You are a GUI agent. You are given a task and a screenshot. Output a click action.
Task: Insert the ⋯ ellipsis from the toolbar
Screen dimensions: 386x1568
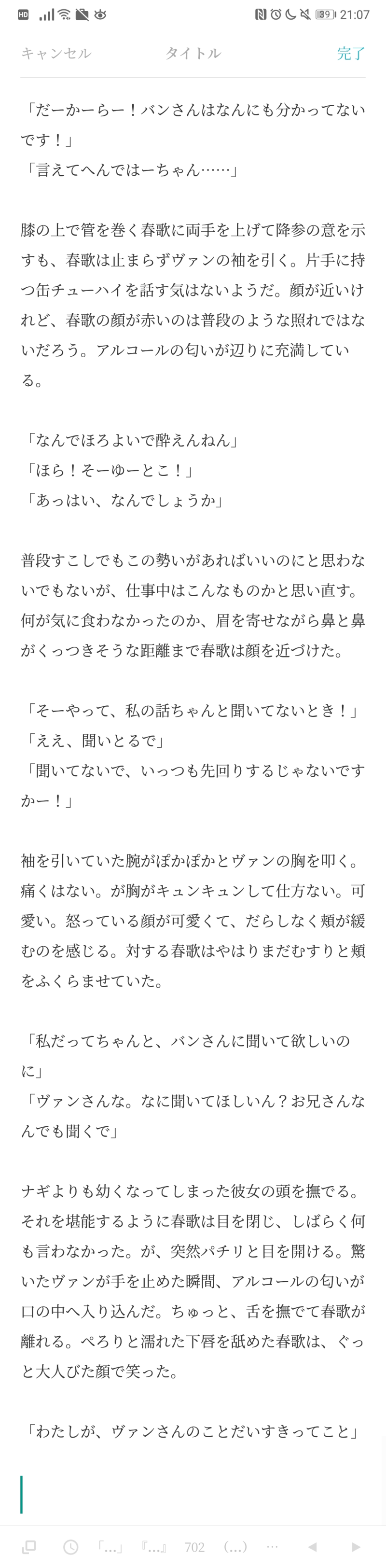click(x=272, y=1546)
